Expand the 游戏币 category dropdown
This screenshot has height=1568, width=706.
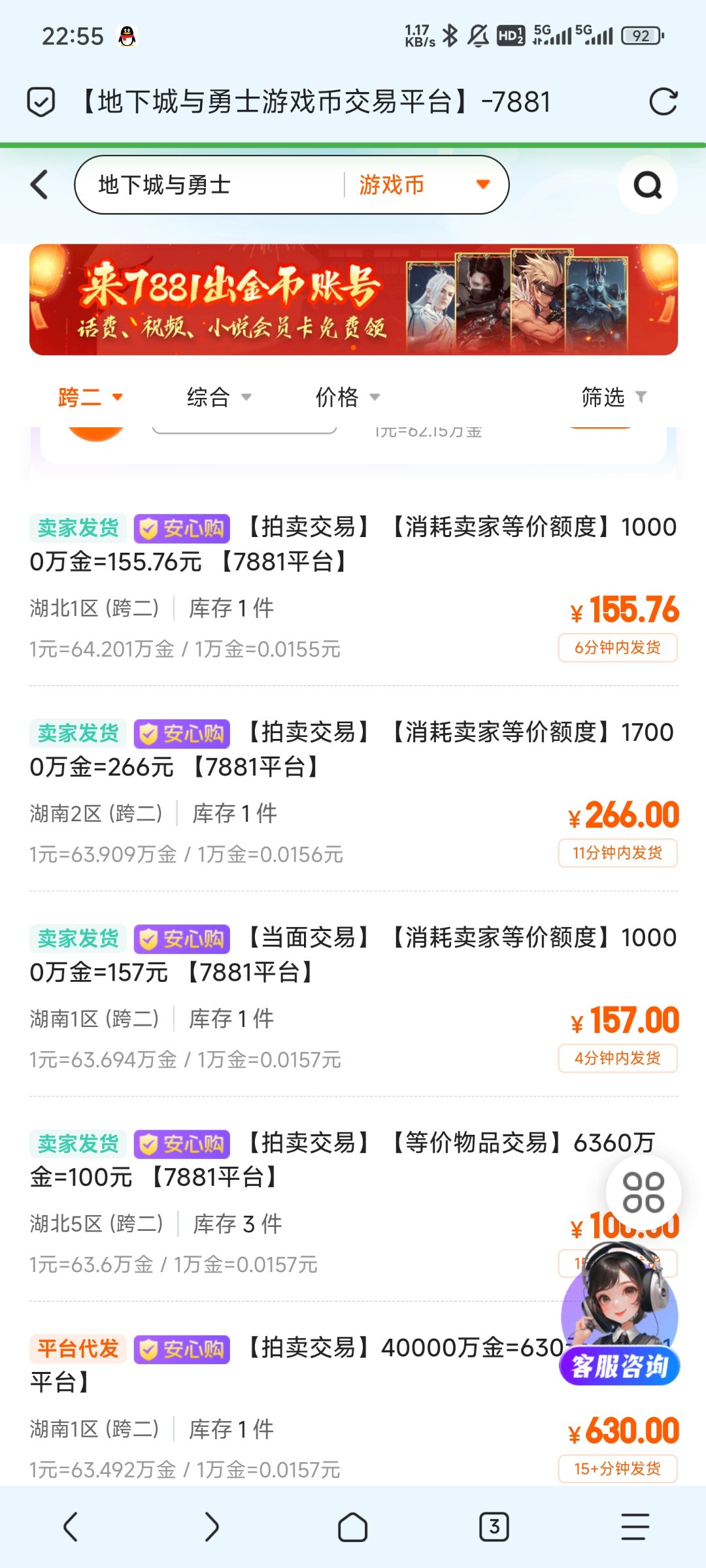coord(424,185)
